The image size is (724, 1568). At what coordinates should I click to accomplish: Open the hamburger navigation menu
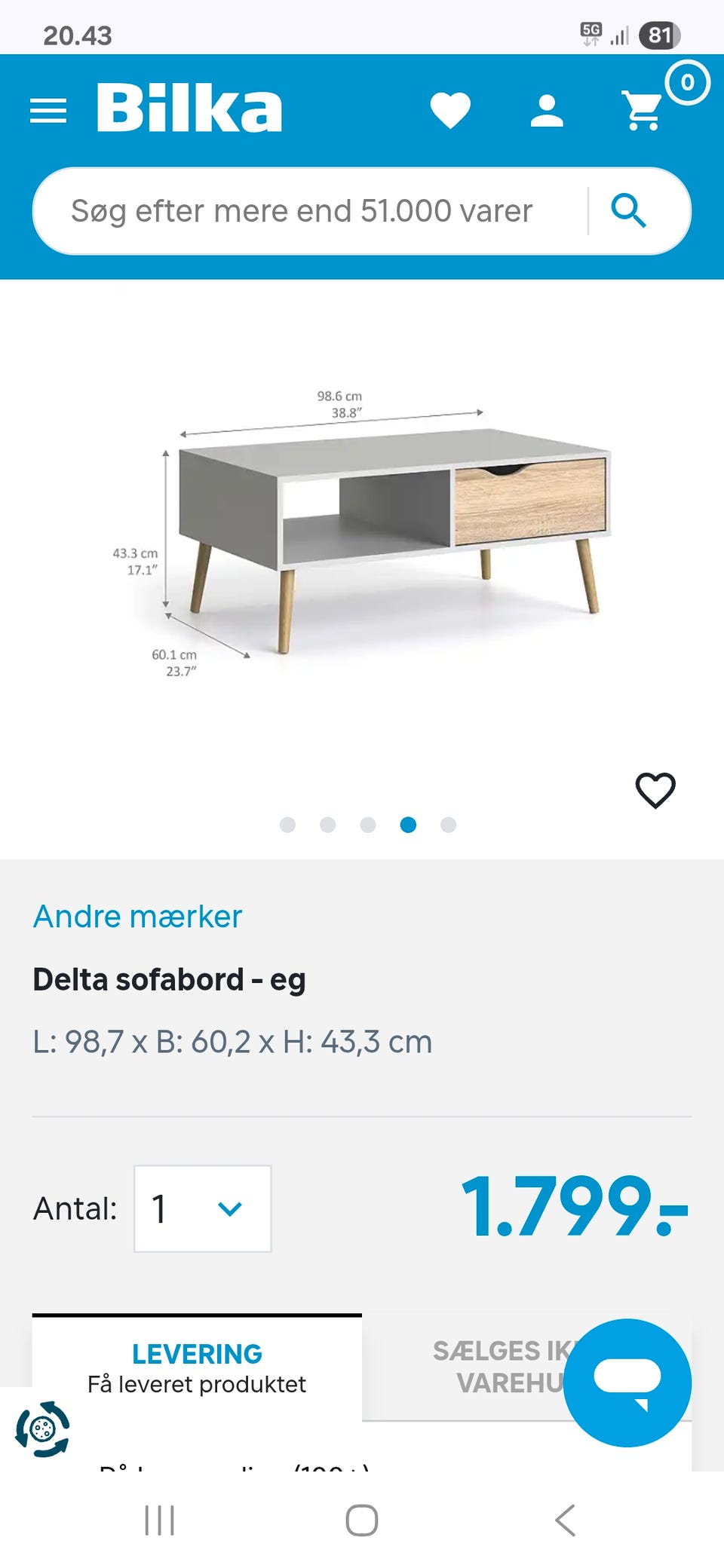[47, 111]
